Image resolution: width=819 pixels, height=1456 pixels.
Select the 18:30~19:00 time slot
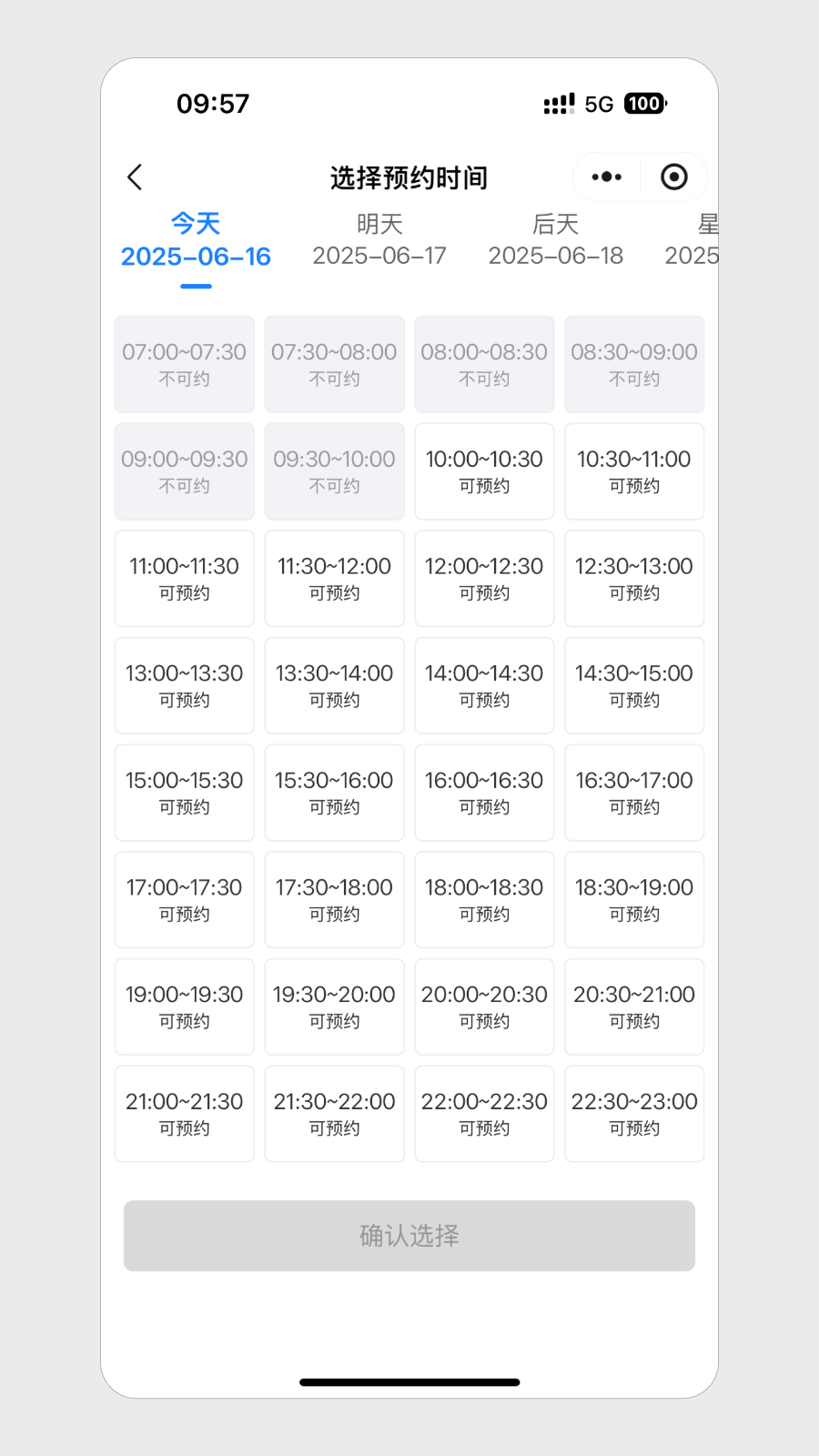coord(634,899)
